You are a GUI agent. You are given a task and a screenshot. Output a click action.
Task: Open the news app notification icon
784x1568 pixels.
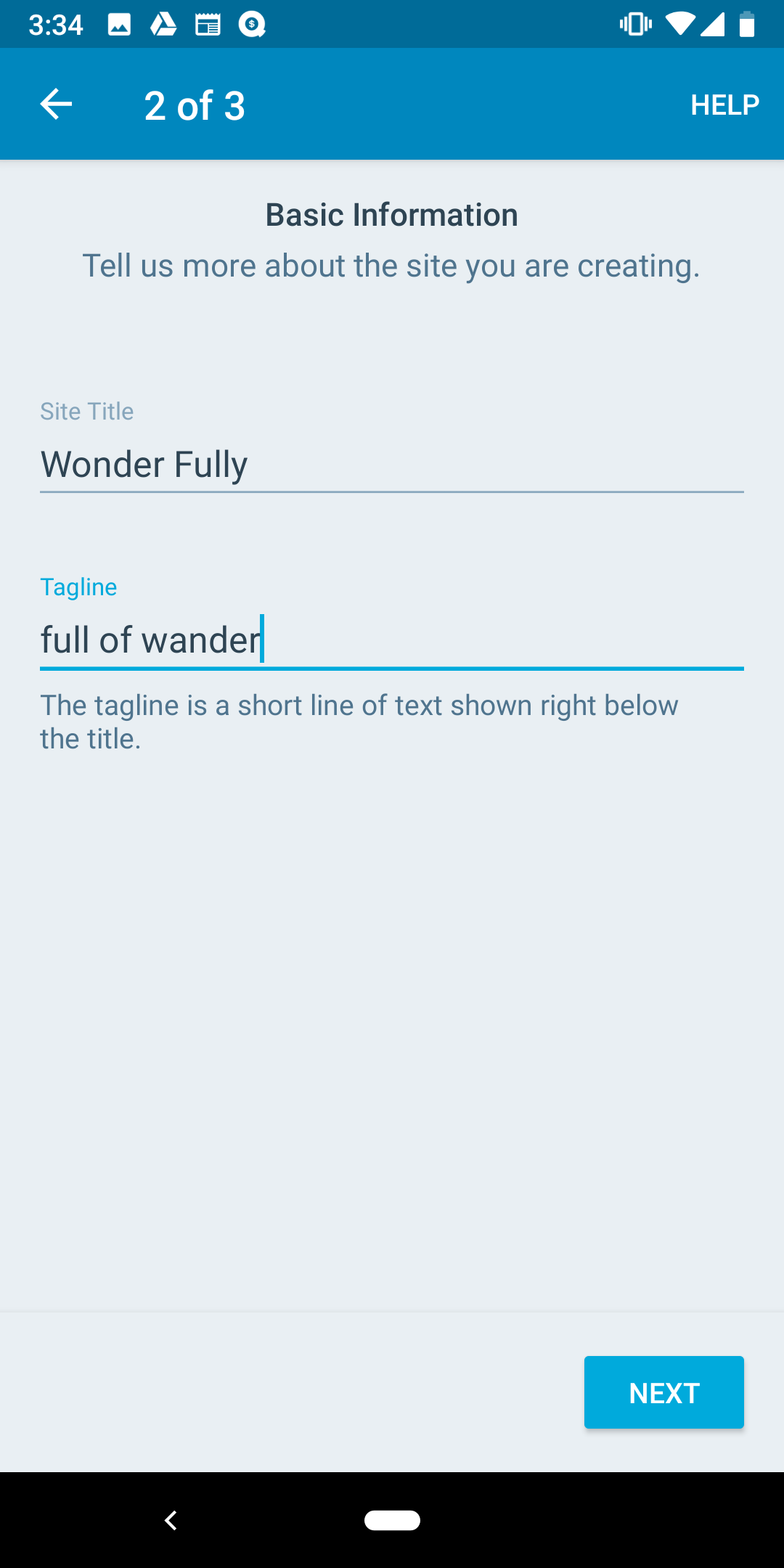pos(208,24)
